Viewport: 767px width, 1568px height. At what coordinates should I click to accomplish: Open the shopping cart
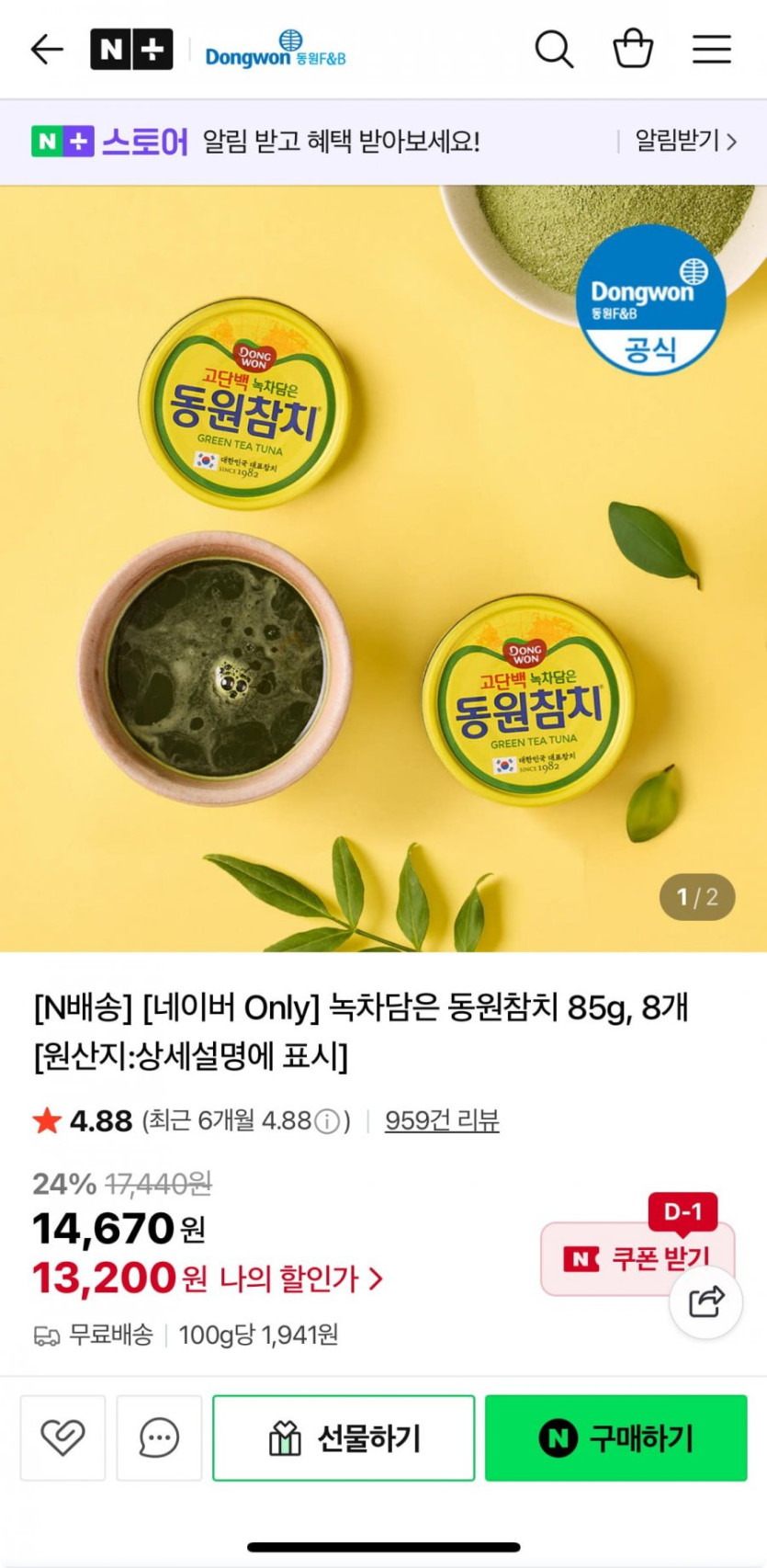pos(633,50)
